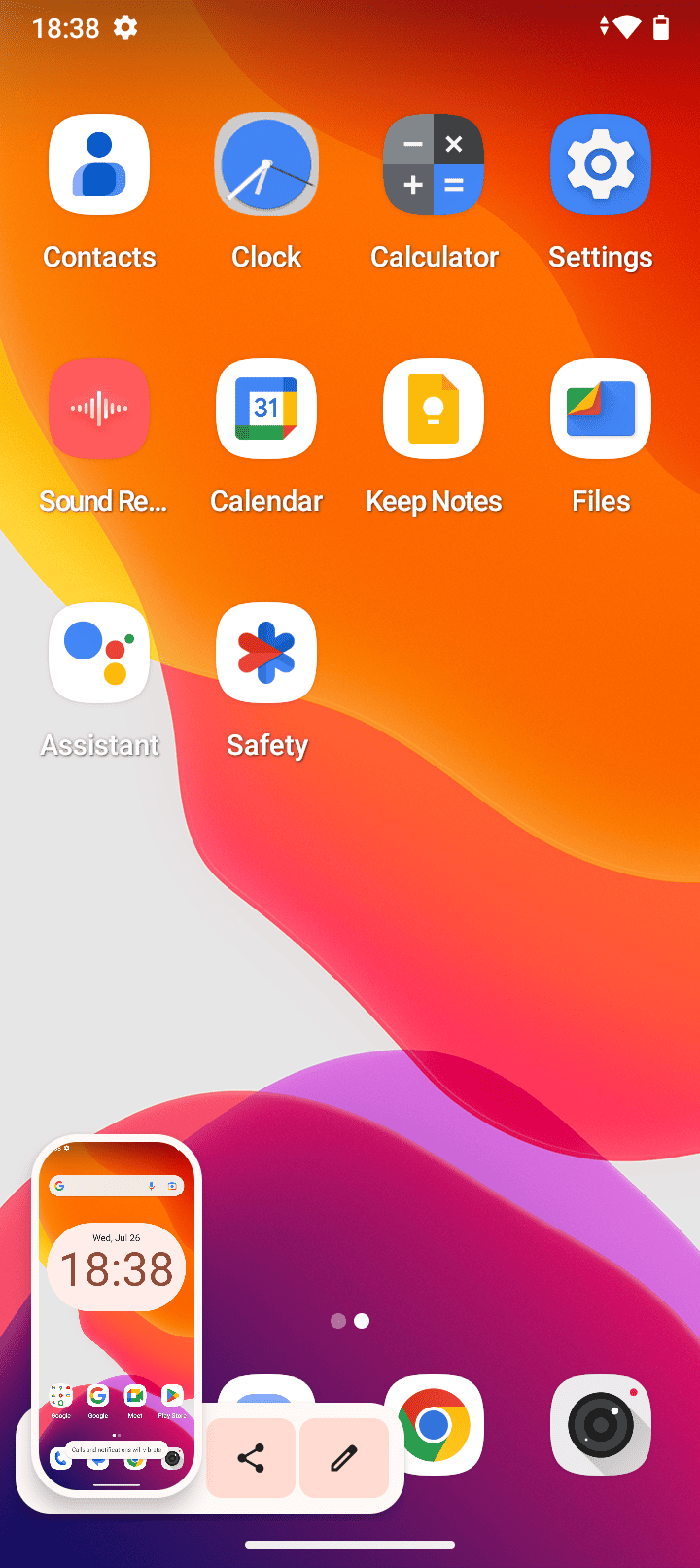Open the Camera app from the dock
This screenshot has height=1568, width=700.
tap(601, 1425)
